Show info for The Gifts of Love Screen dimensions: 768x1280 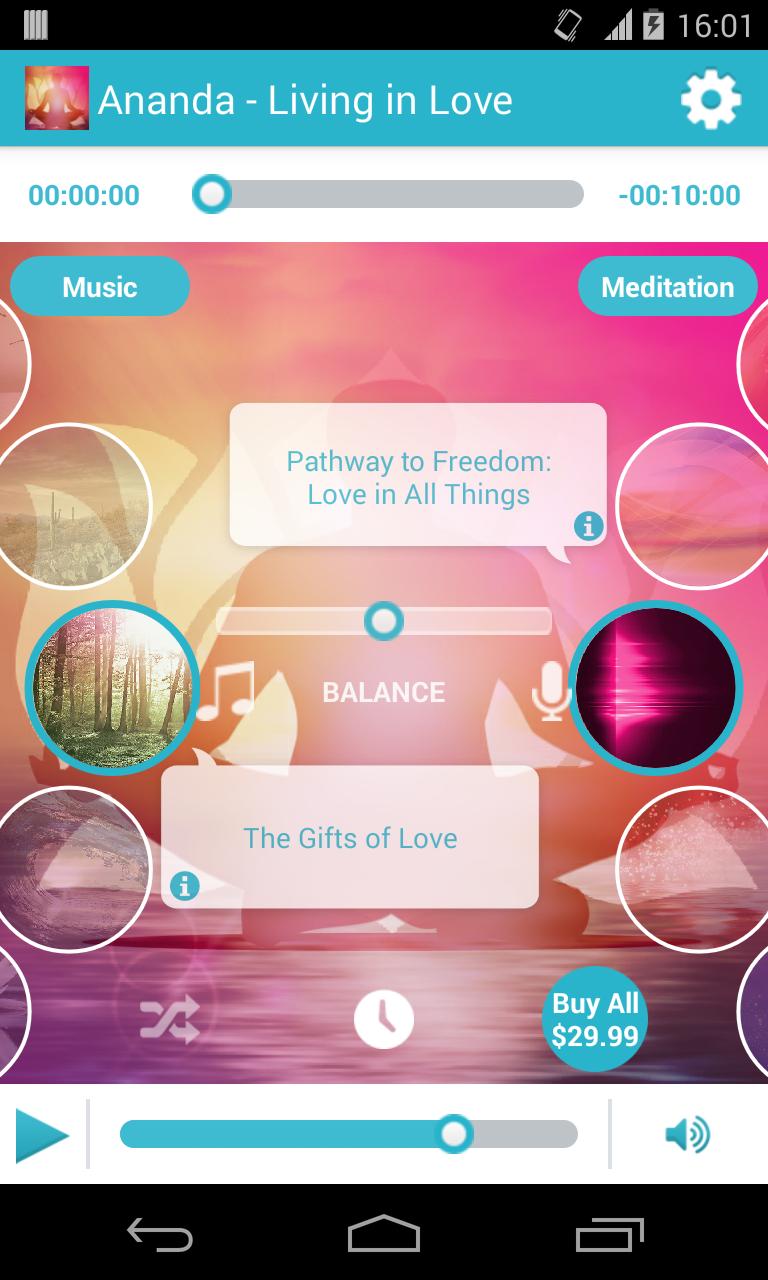[184, 886]
